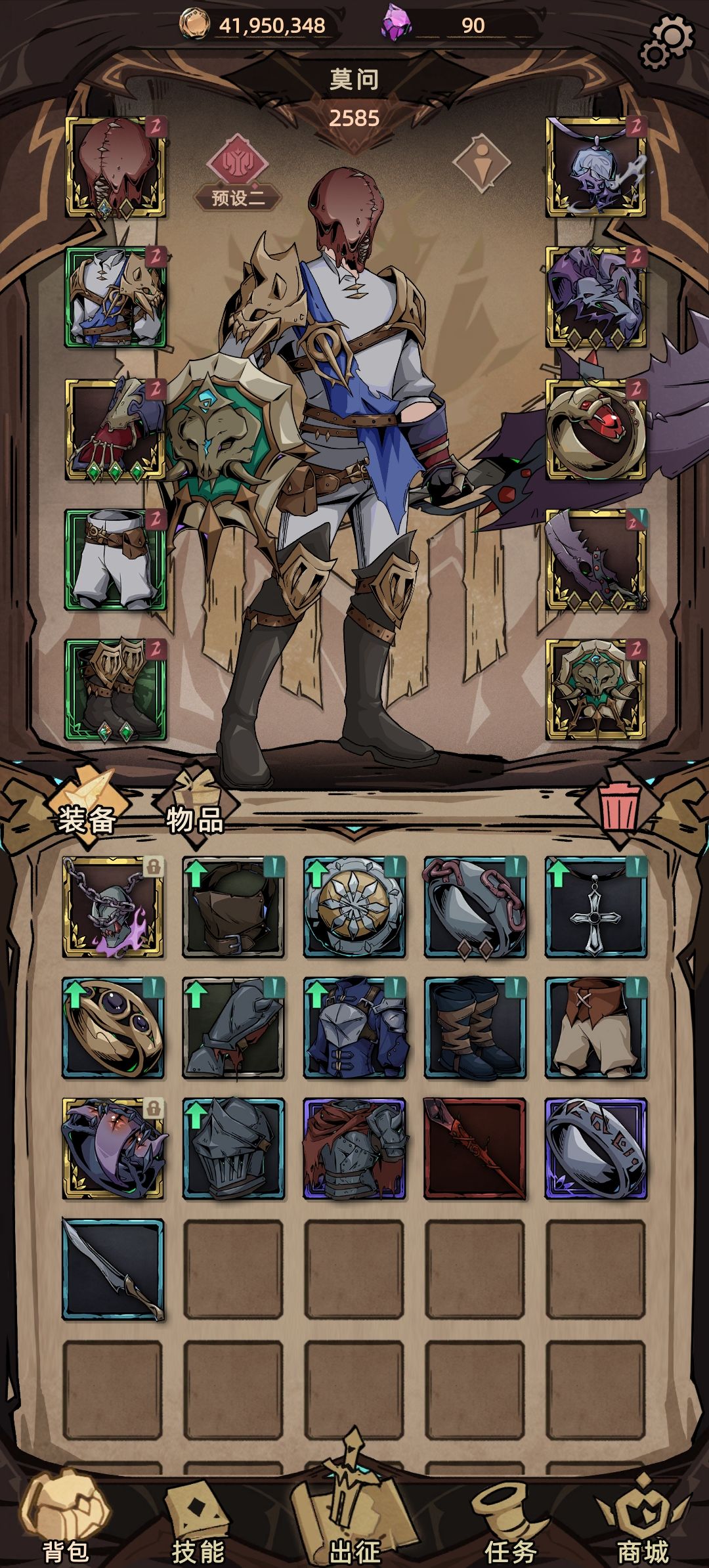Open the red staff weapon in inventory
The image size is (709, 1568).
click(475, 1148)
